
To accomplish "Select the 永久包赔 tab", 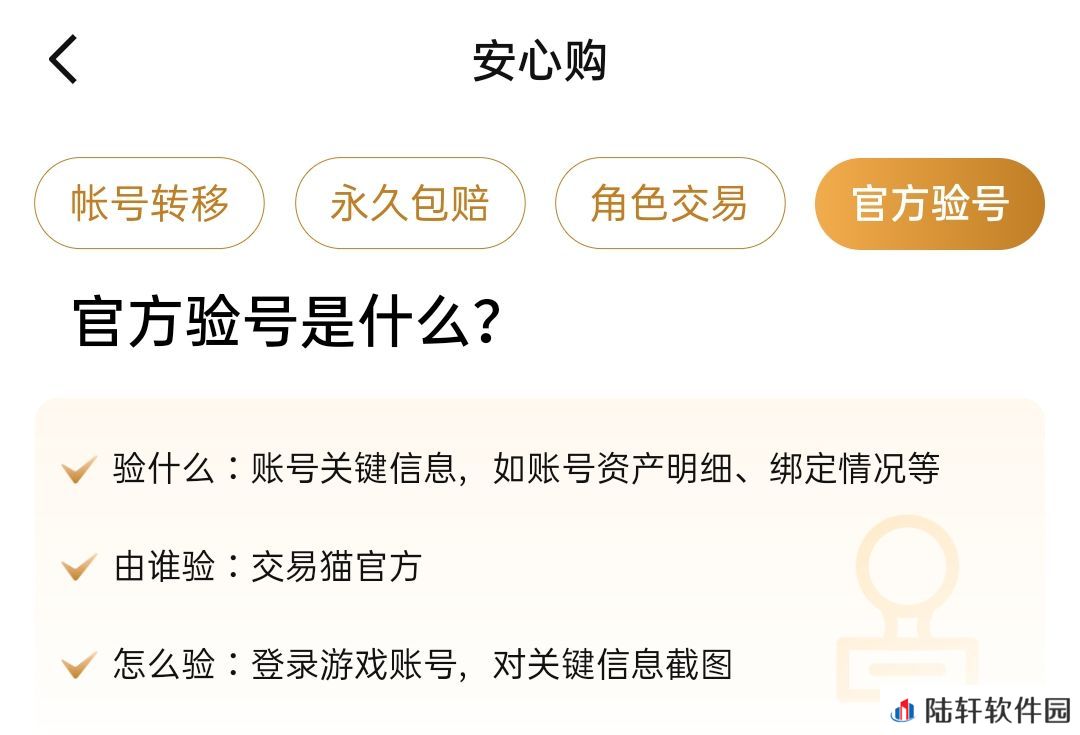I will [x=410, y=203].
